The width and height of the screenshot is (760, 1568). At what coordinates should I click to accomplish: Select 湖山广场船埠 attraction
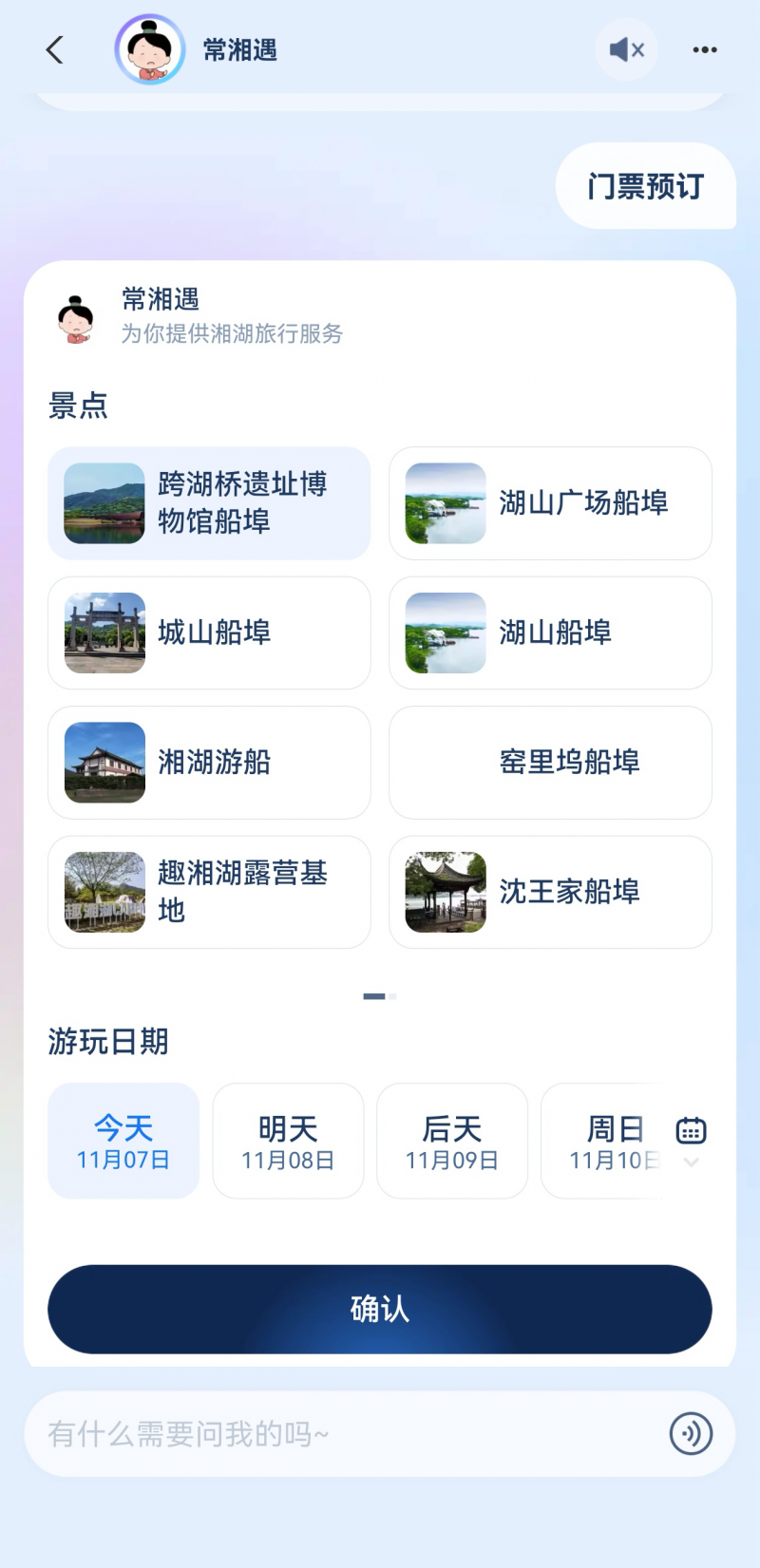coord(550,503)
